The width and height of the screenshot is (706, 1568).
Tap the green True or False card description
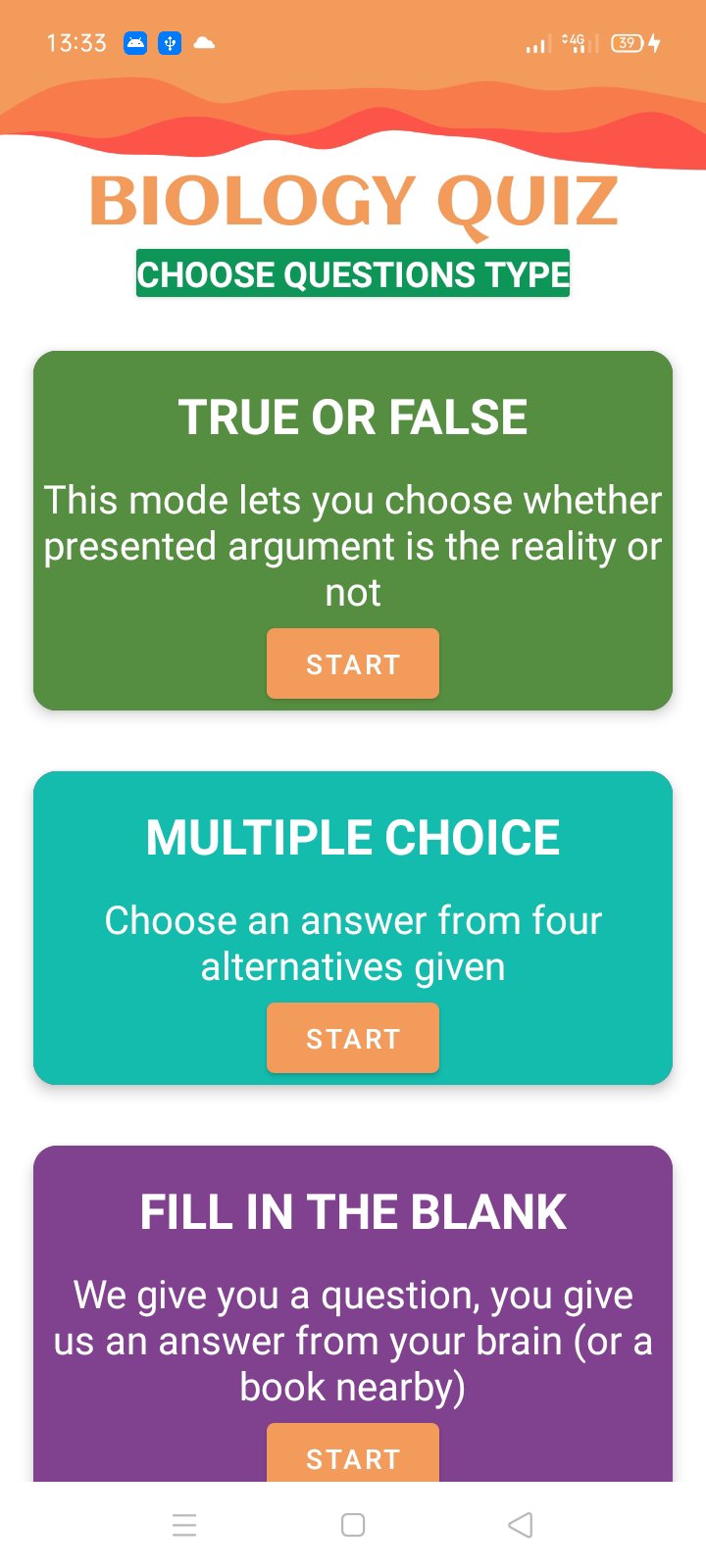(x=353, y=546)
